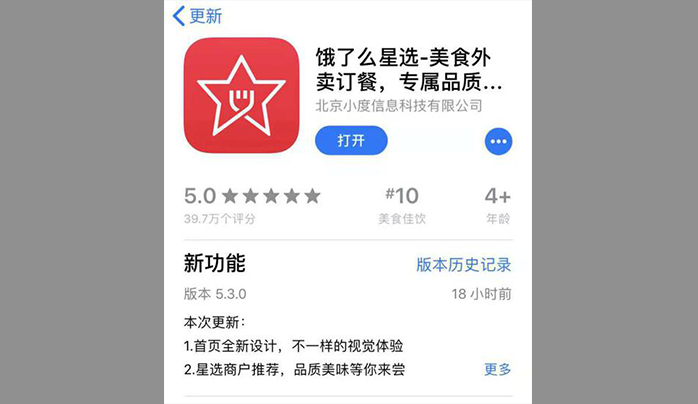Open the three-dot more options menu

(497, 142)
